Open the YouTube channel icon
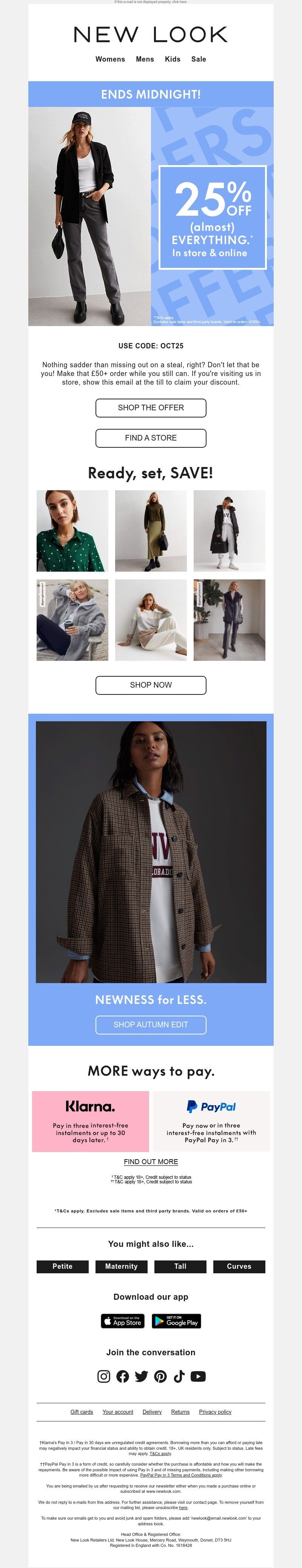The height and width of the screenshot is (1568, 302). 198,1376
